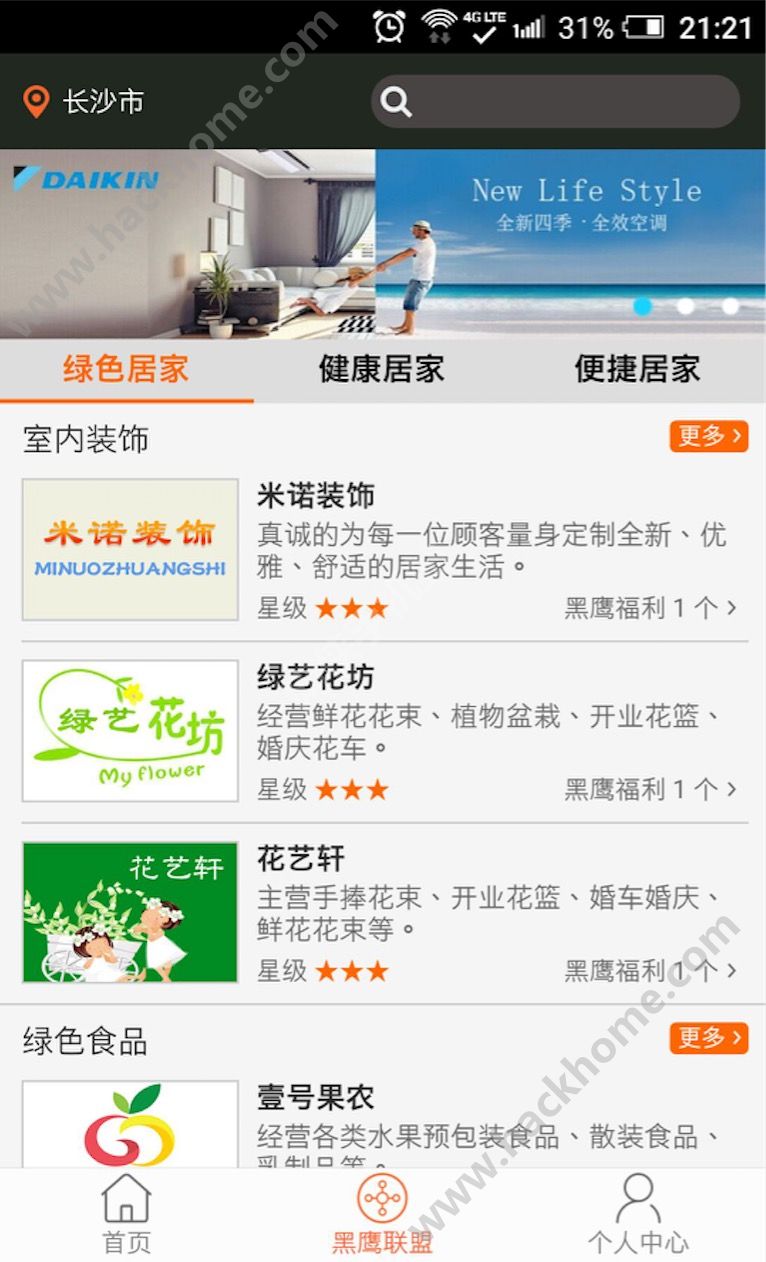The image size is (766, 1262).
Task: Switch to the 绿色居家 tab
Action: point(126,369)
